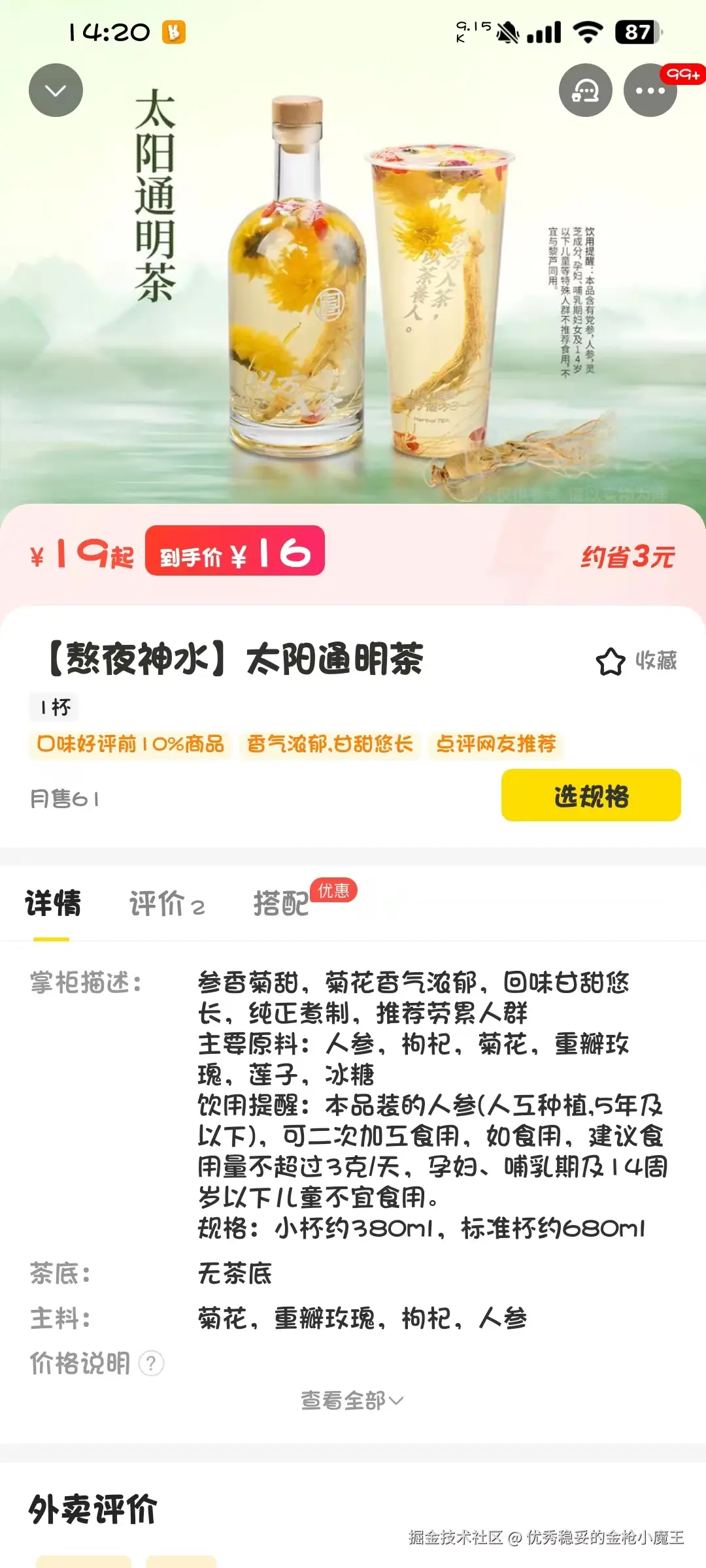Add this tea to favorites (收藏)

tap(636, 661)
